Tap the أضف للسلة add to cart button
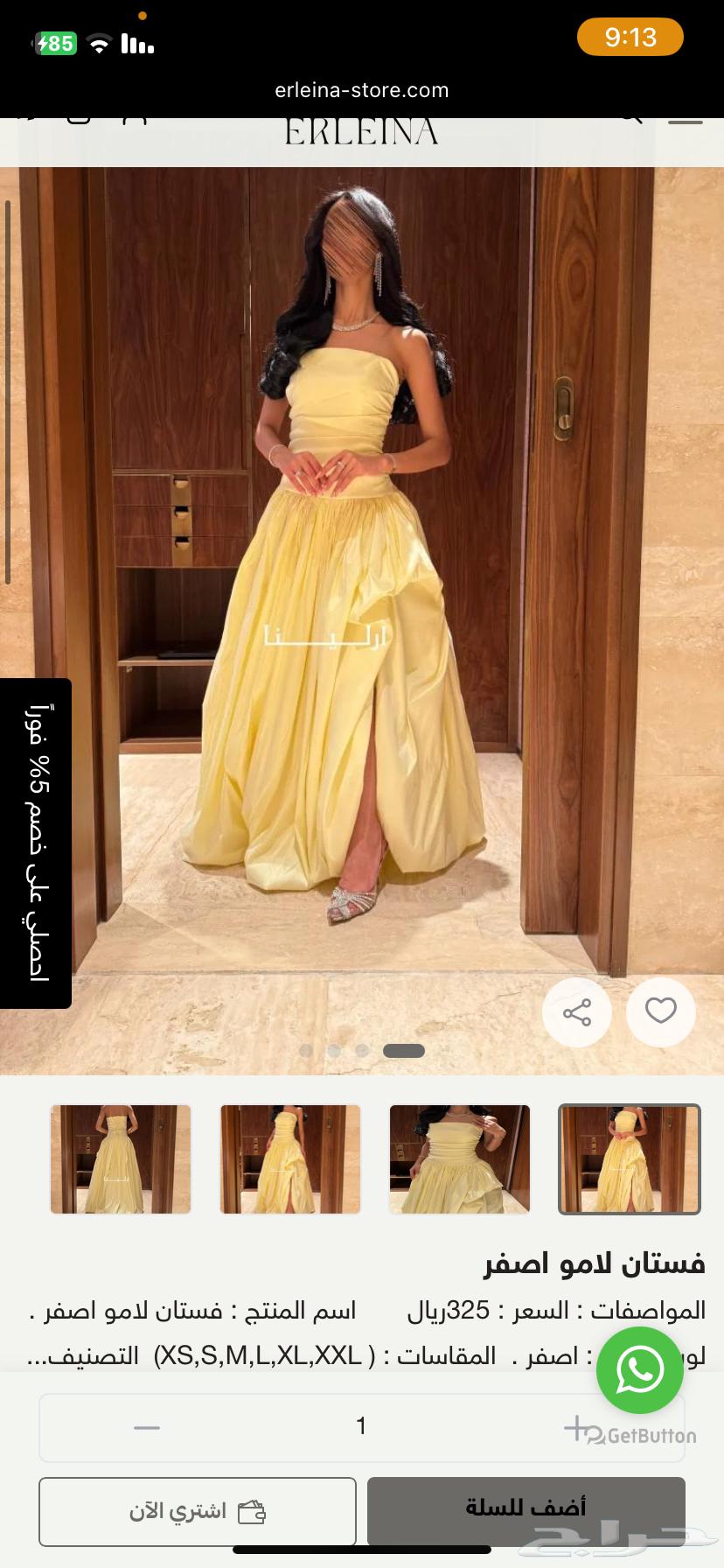 coord(526,1511)
